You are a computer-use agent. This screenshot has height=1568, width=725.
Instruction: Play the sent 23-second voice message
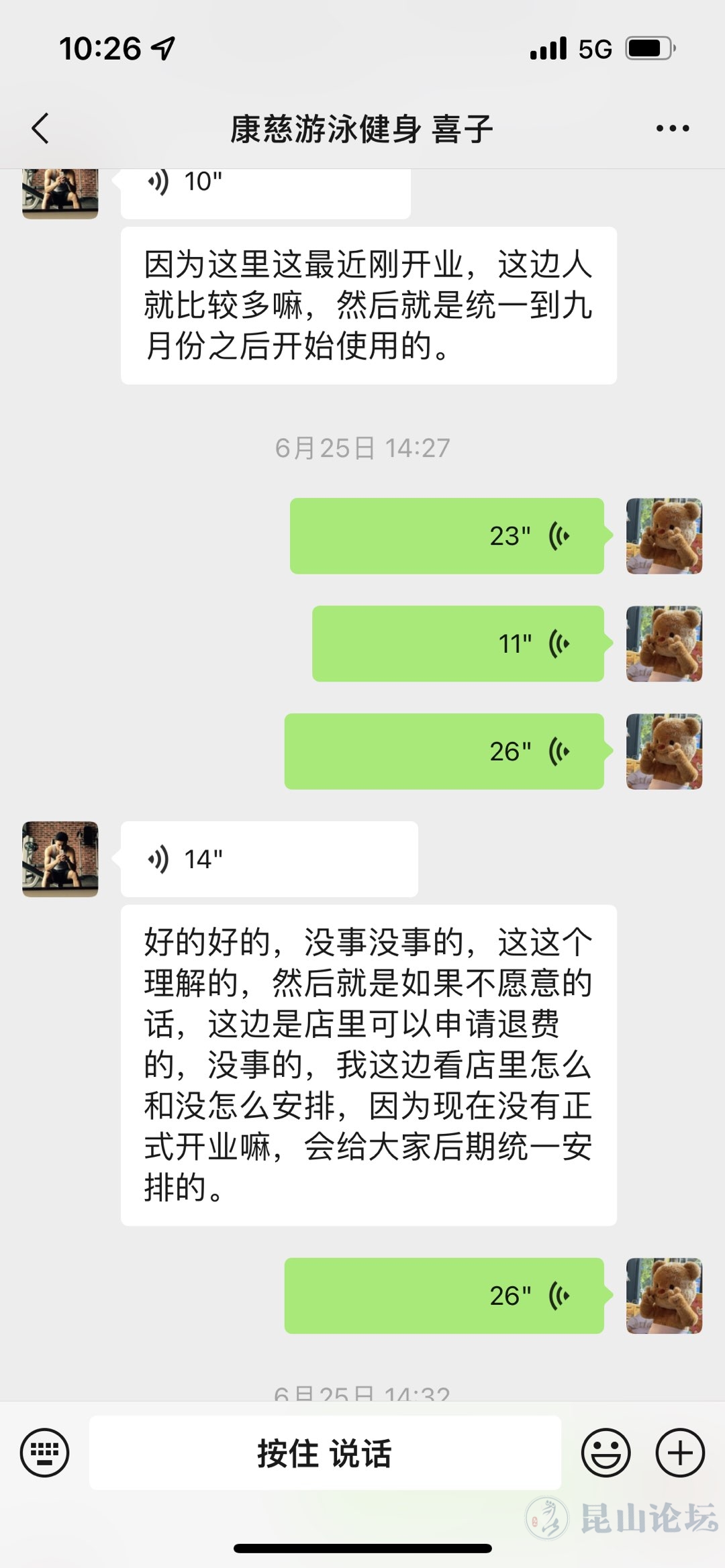(x=446, y=536)
